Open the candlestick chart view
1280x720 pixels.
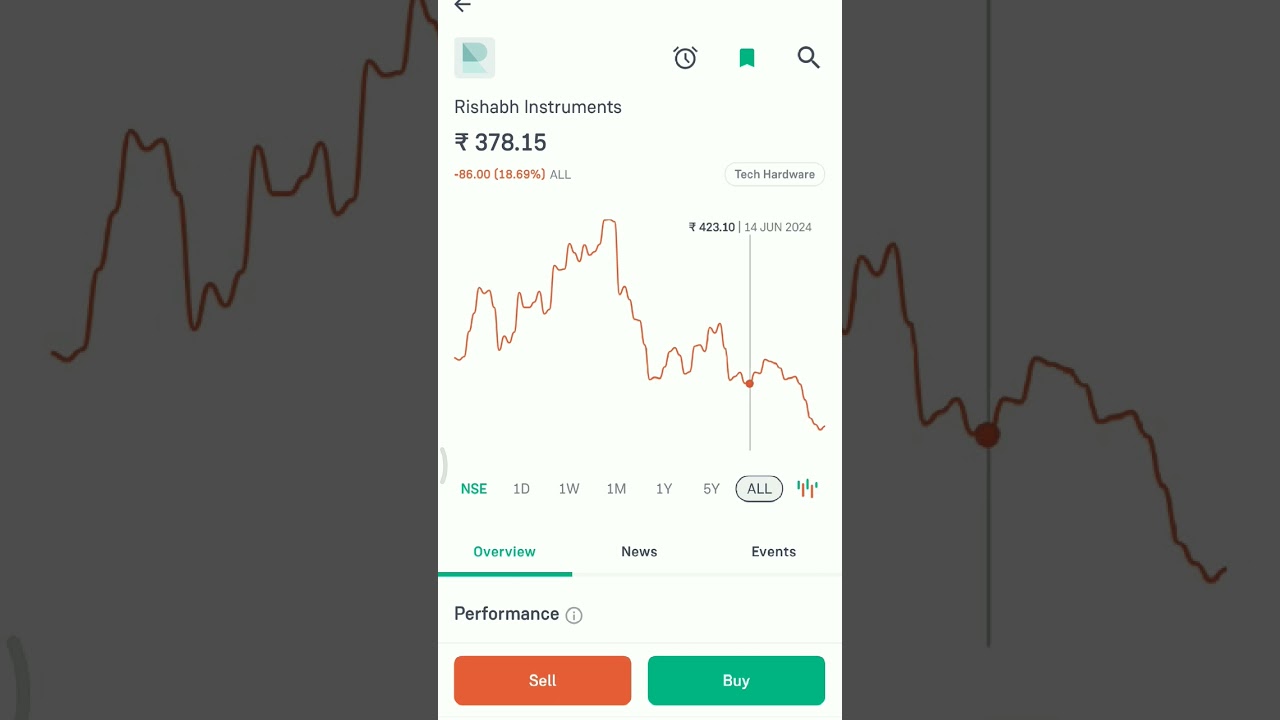pyautogui.click(x=807, y=488)
